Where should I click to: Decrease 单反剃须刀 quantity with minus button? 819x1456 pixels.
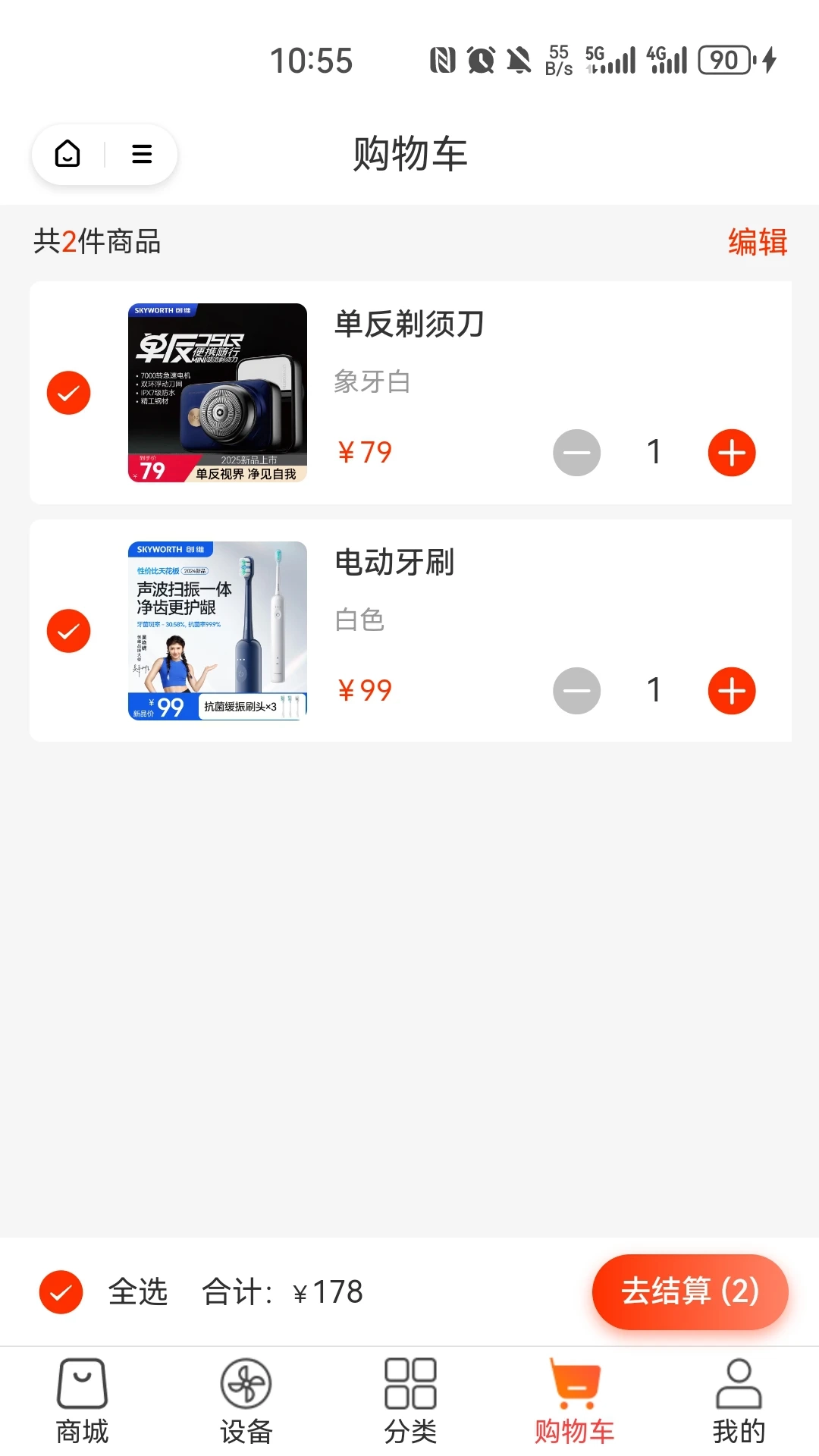coord(576,452)
